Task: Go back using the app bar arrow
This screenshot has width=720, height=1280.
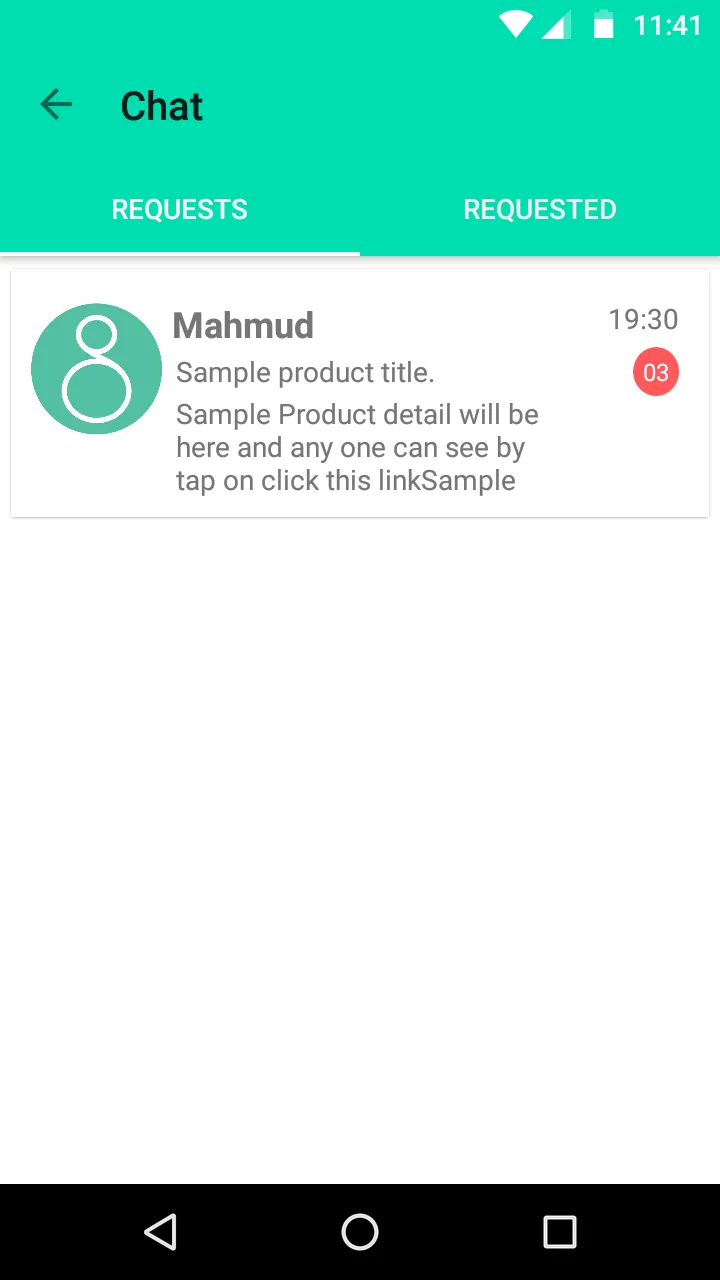Action: [56, 105]
